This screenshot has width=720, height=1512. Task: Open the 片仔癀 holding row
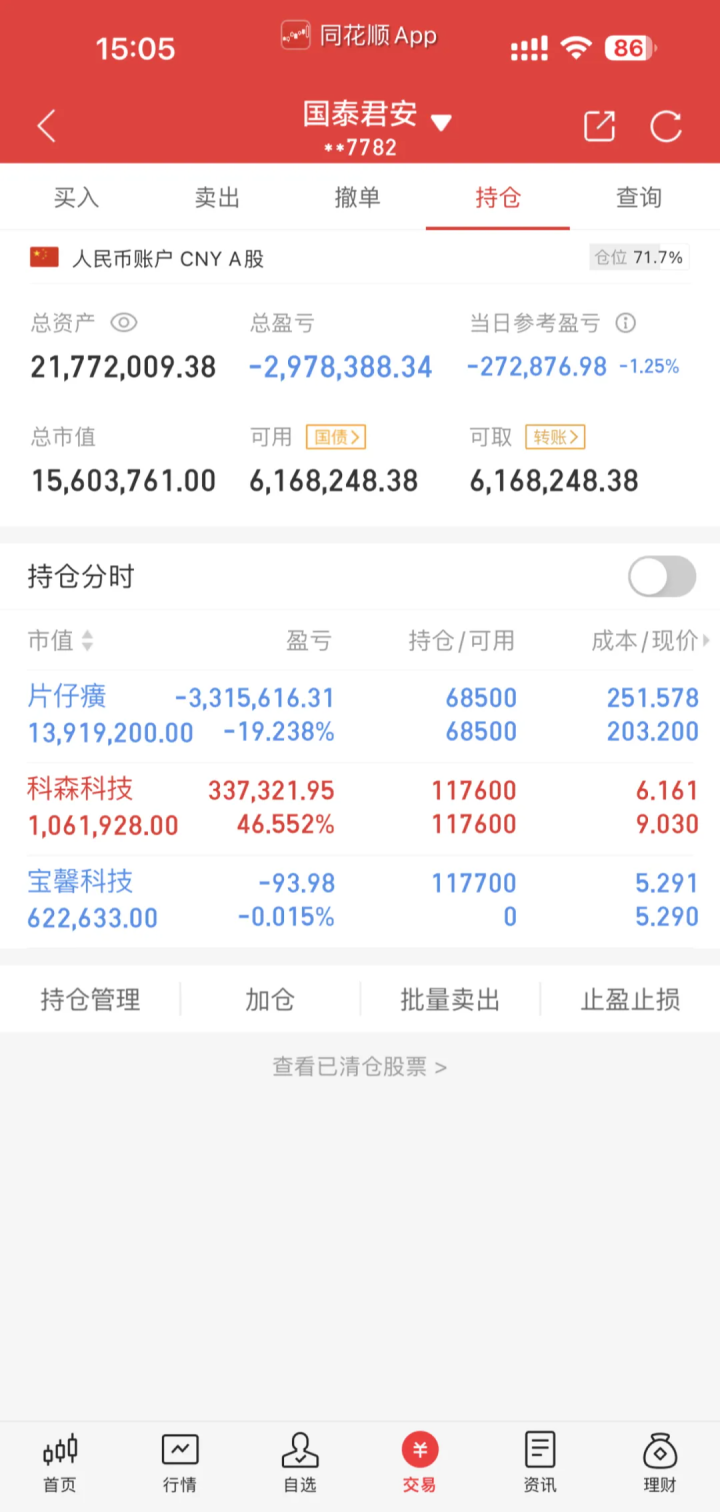[x=360, y=714]
